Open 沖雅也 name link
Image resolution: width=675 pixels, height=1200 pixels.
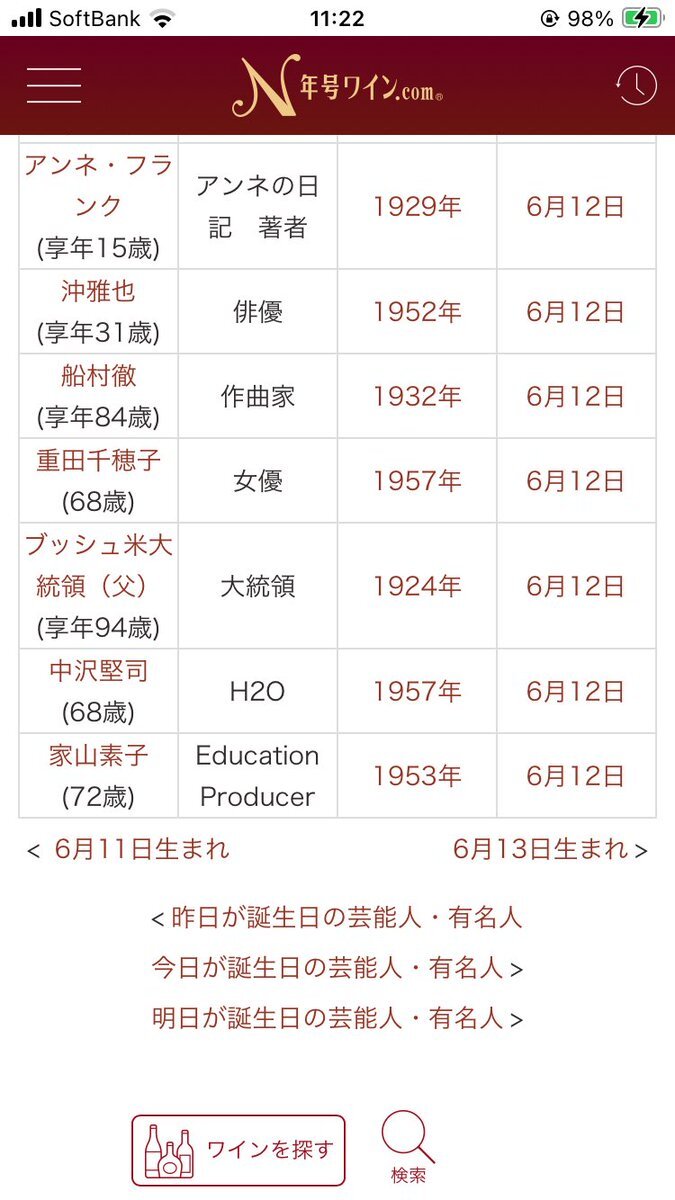(x=98, y=291)
